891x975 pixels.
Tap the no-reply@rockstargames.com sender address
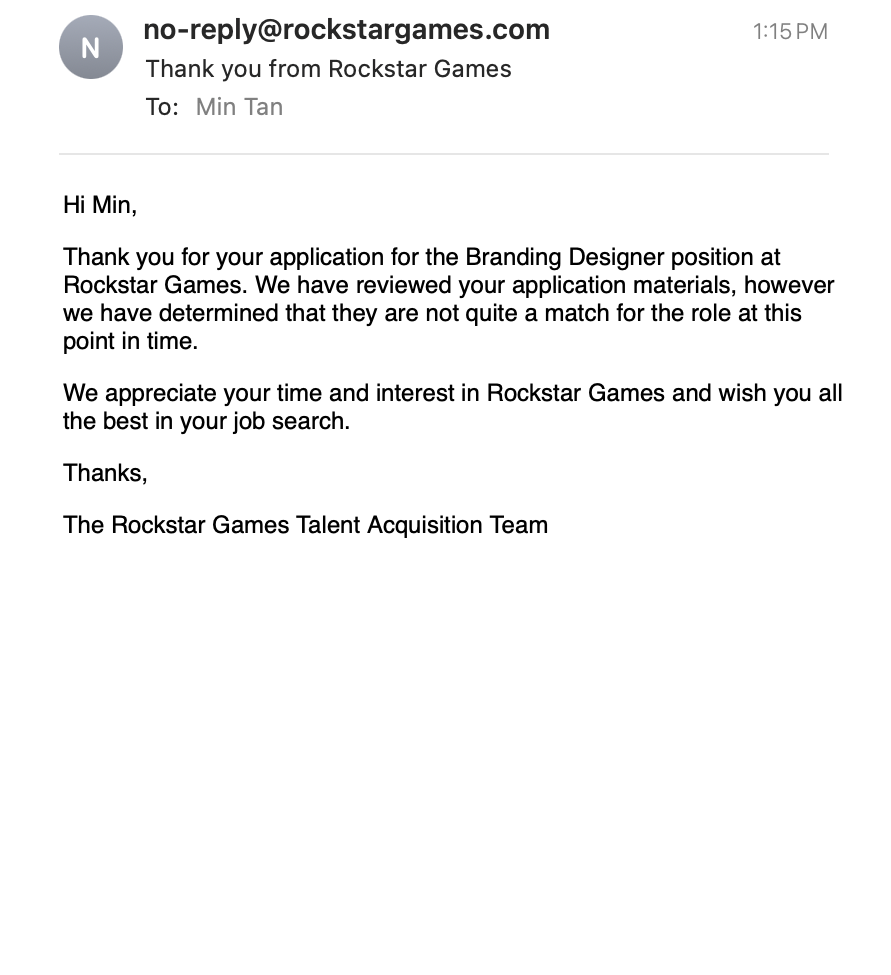pyautogui.click(x=346, y=30)
